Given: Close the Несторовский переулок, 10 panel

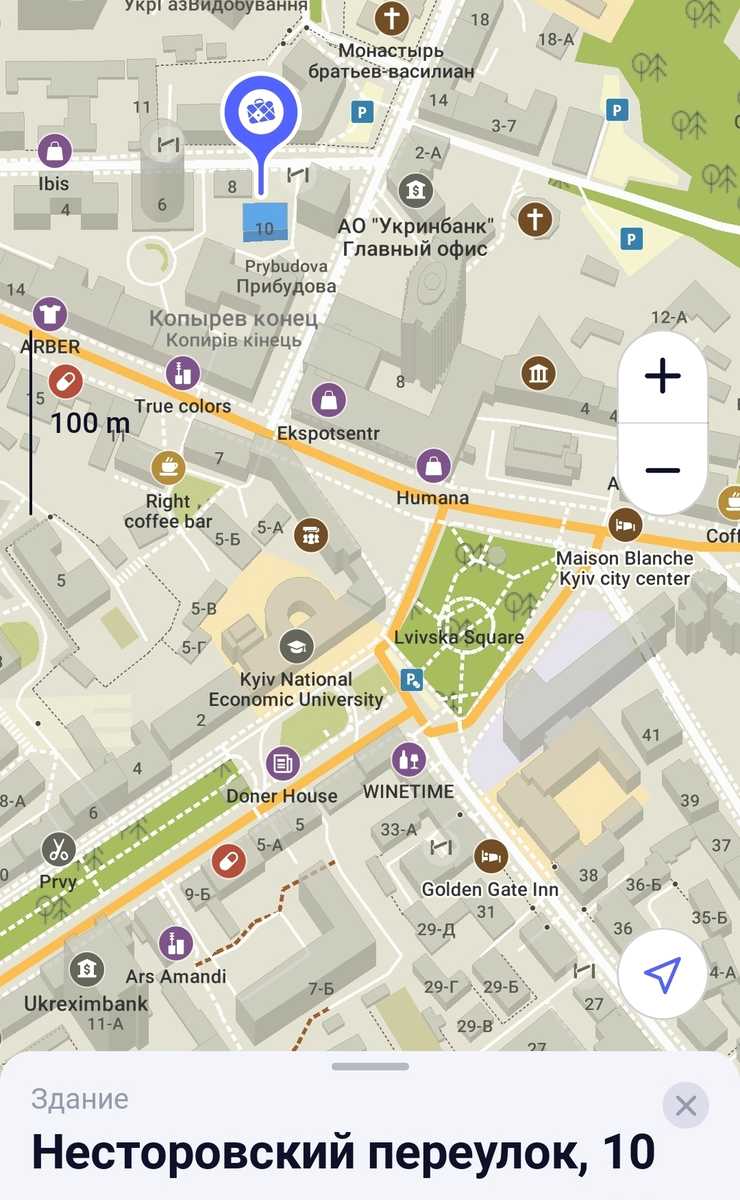Looking at the screenshot, I should pos(686,1105).
